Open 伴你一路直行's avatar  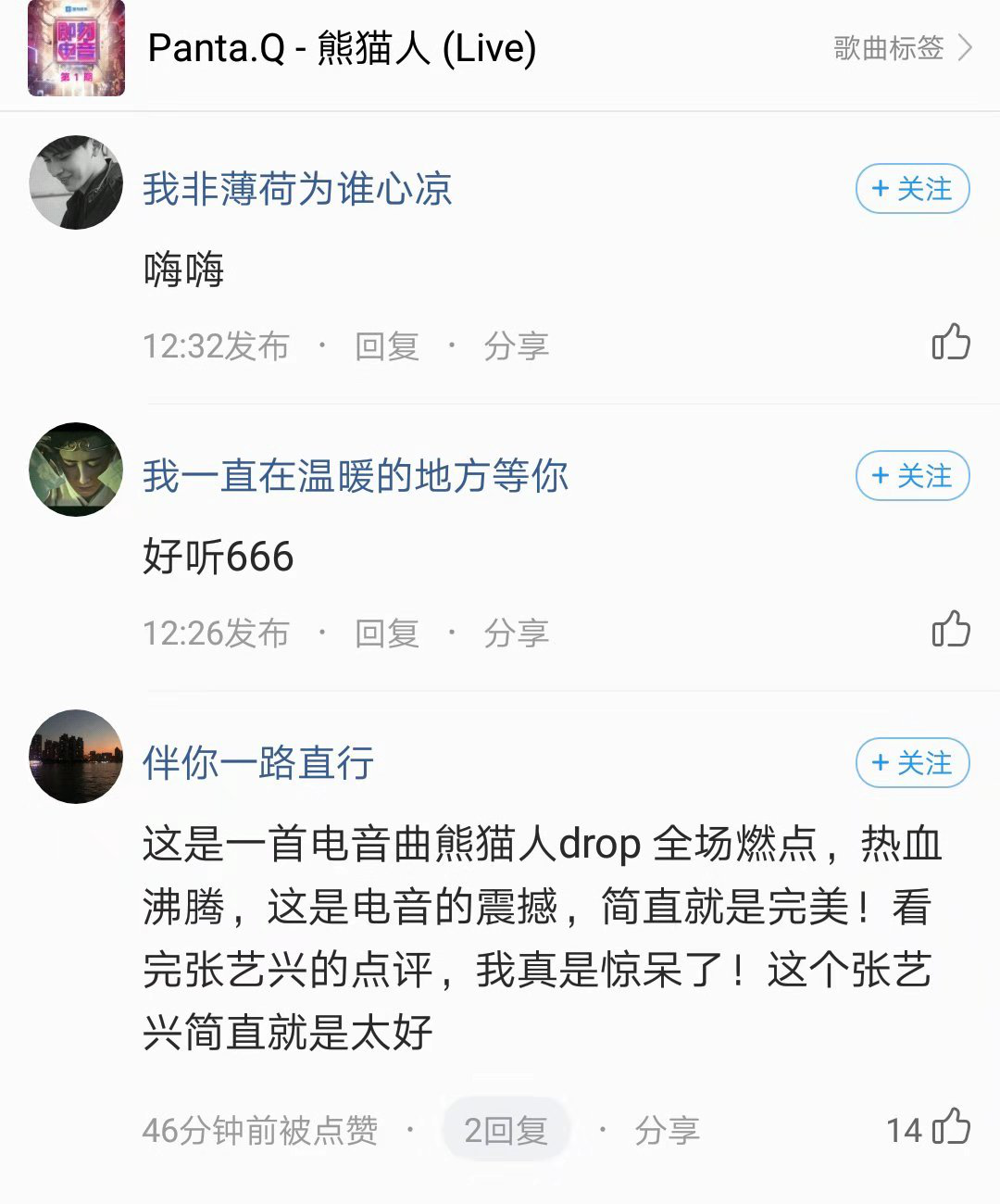click(76, 757)
